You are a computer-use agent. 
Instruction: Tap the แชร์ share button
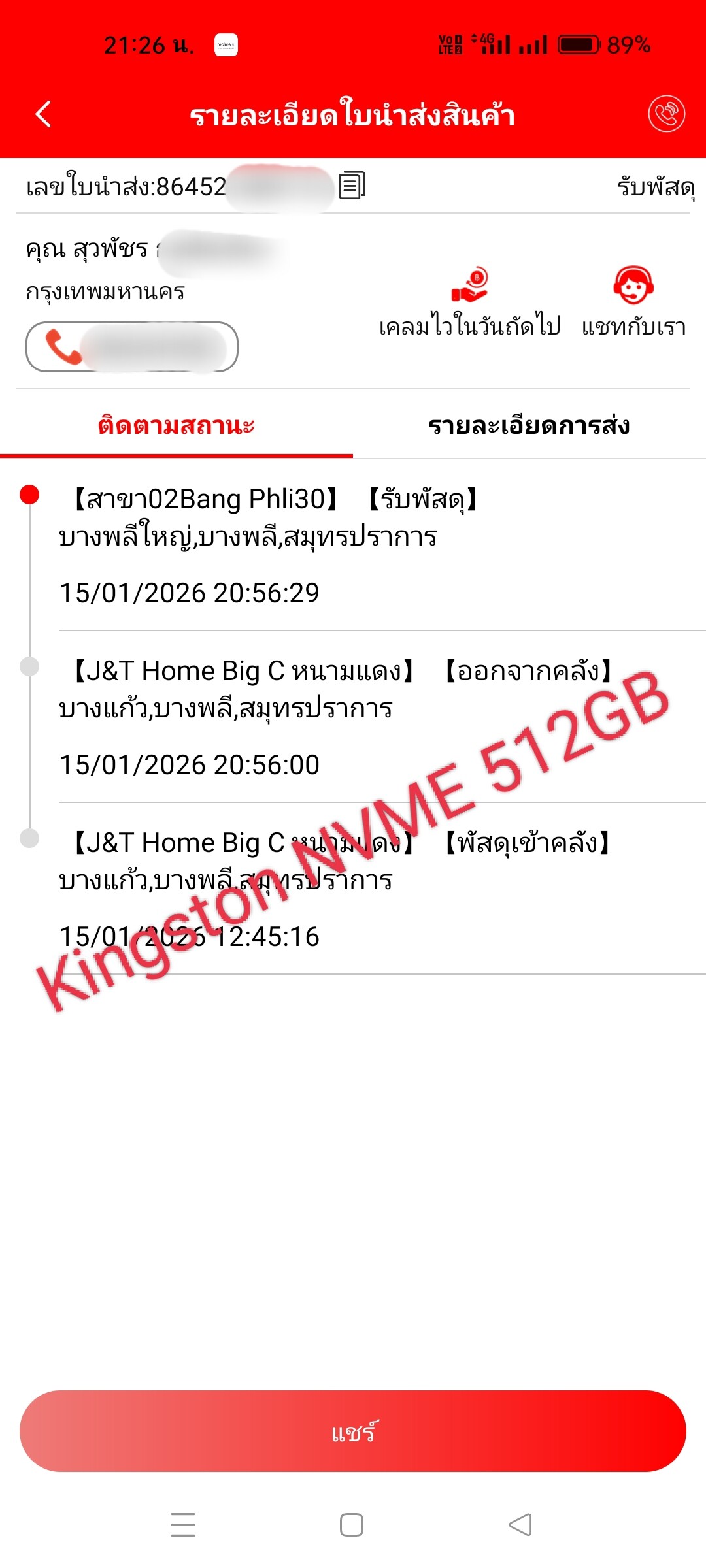pos(353,1431)
